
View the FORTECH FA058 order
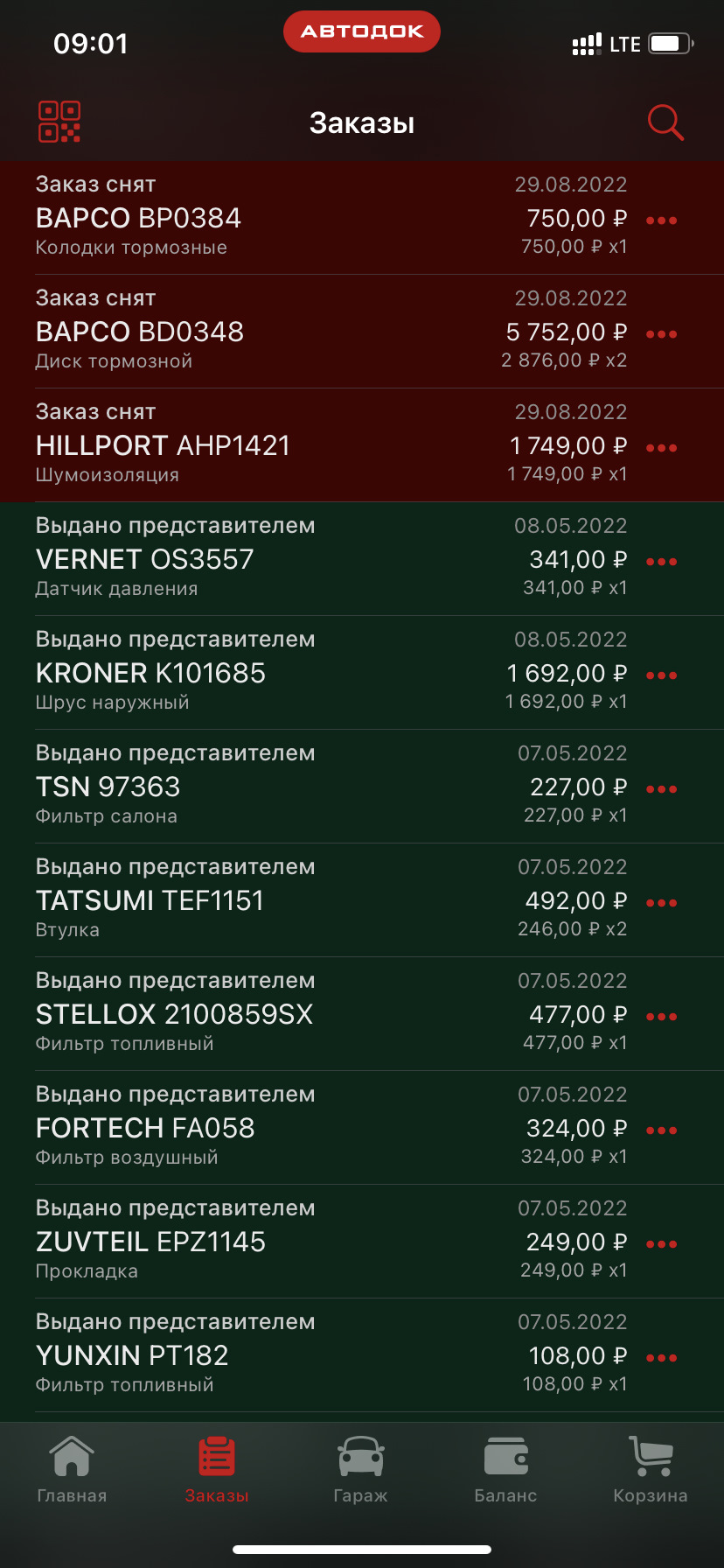tap(262, 1128)
